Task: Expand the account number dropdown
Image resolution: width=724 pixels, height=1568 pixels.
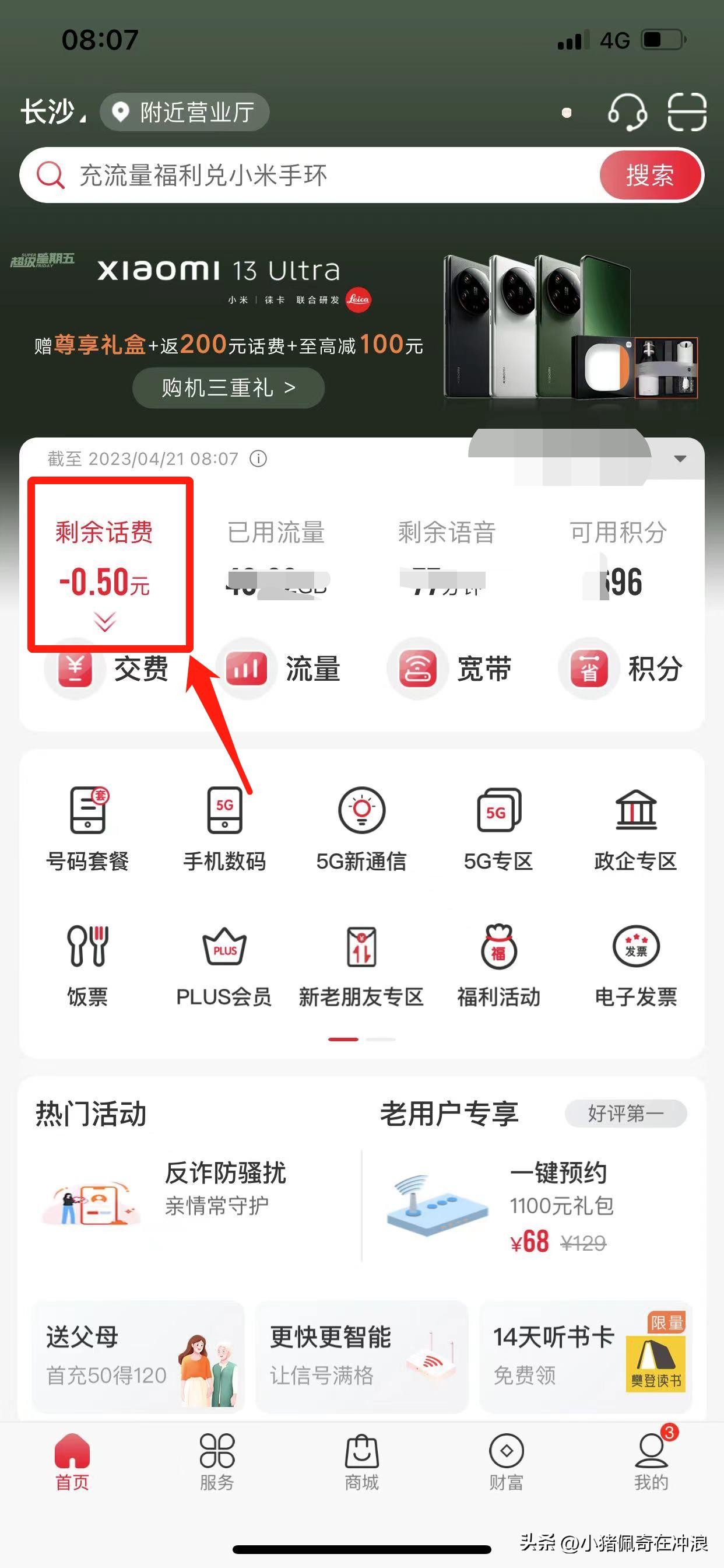Action: click(x=680, y=459)
